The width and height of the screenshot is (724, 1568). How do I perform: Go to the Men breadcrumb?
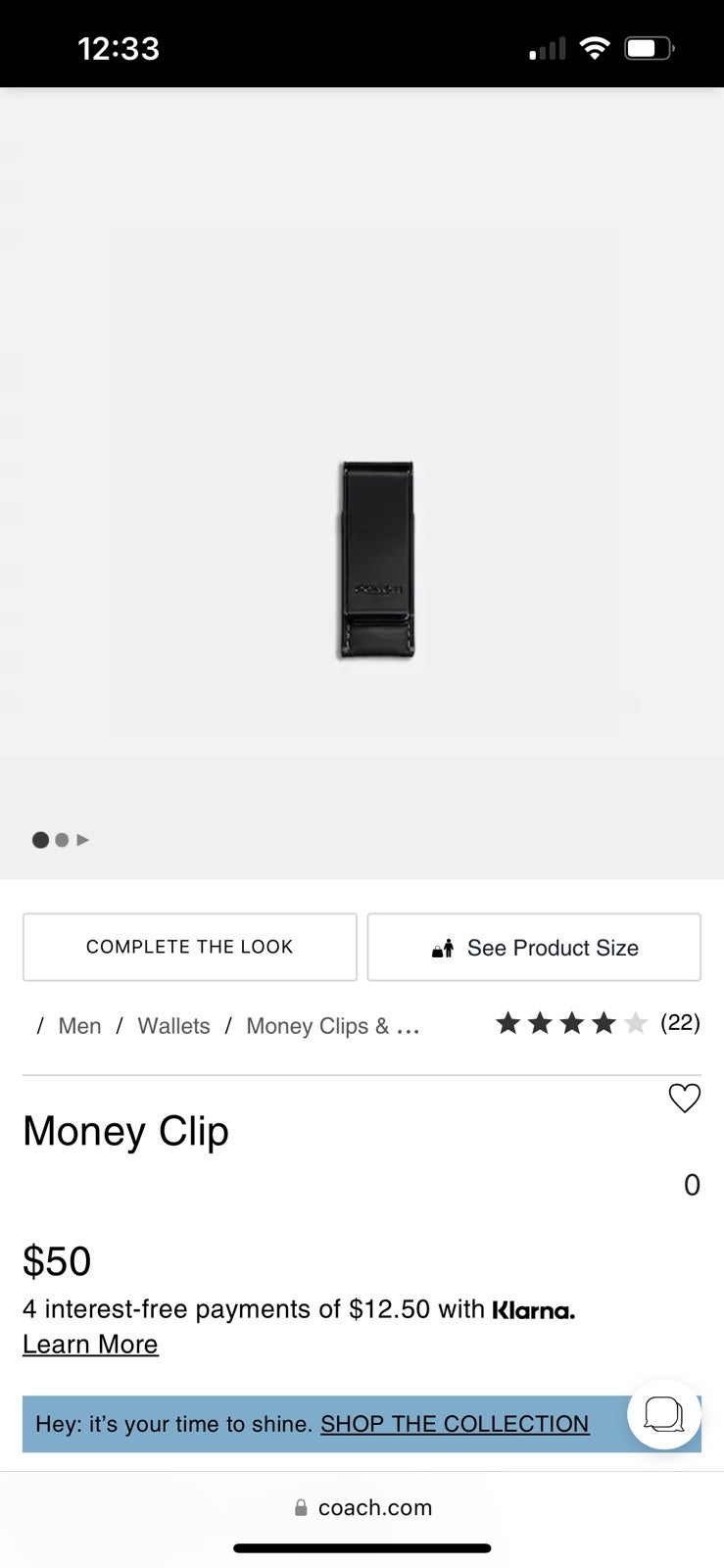pyautogui.click(x=79, y=1026)
